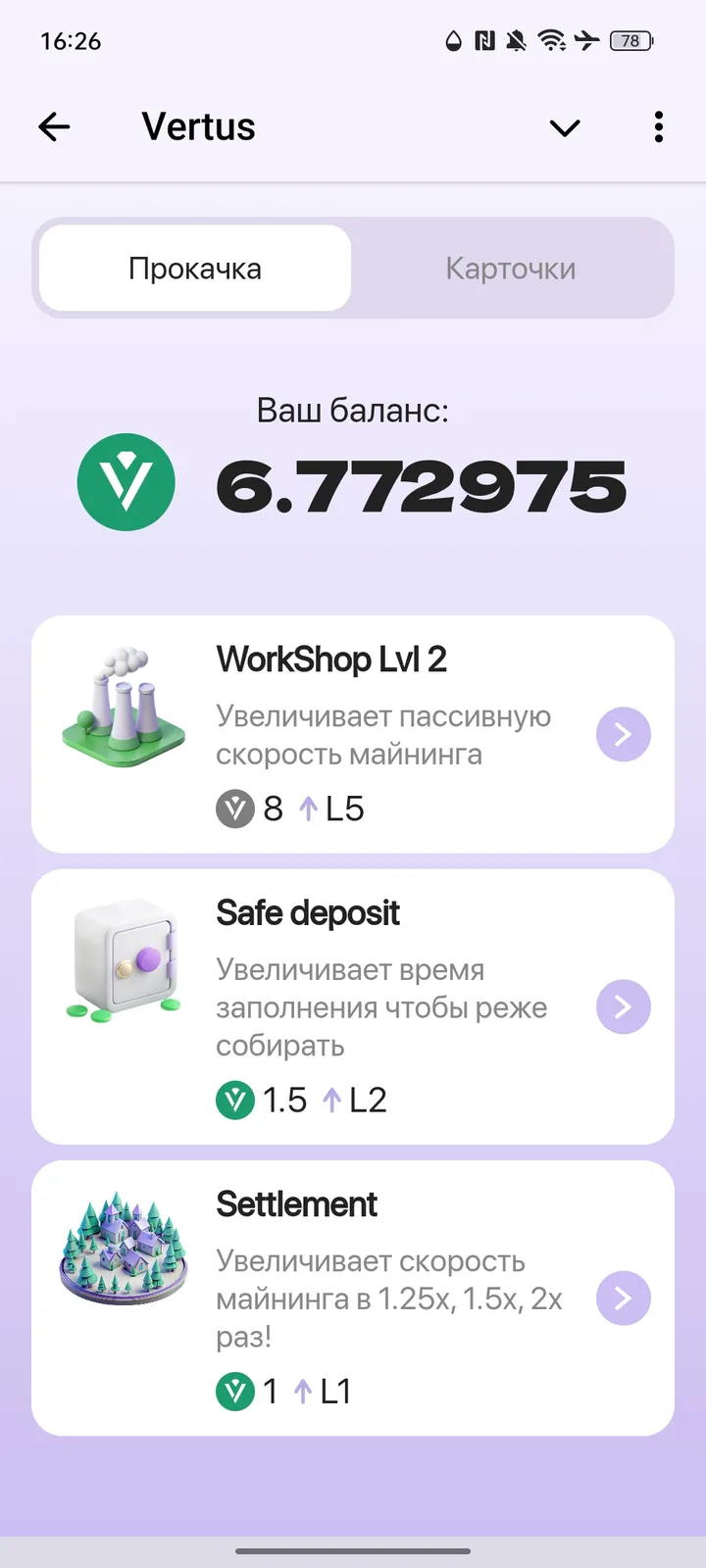Tap the back arrow to leave Vertus
The width and height of the screenshot is (706, 1568).
point(55,127)
